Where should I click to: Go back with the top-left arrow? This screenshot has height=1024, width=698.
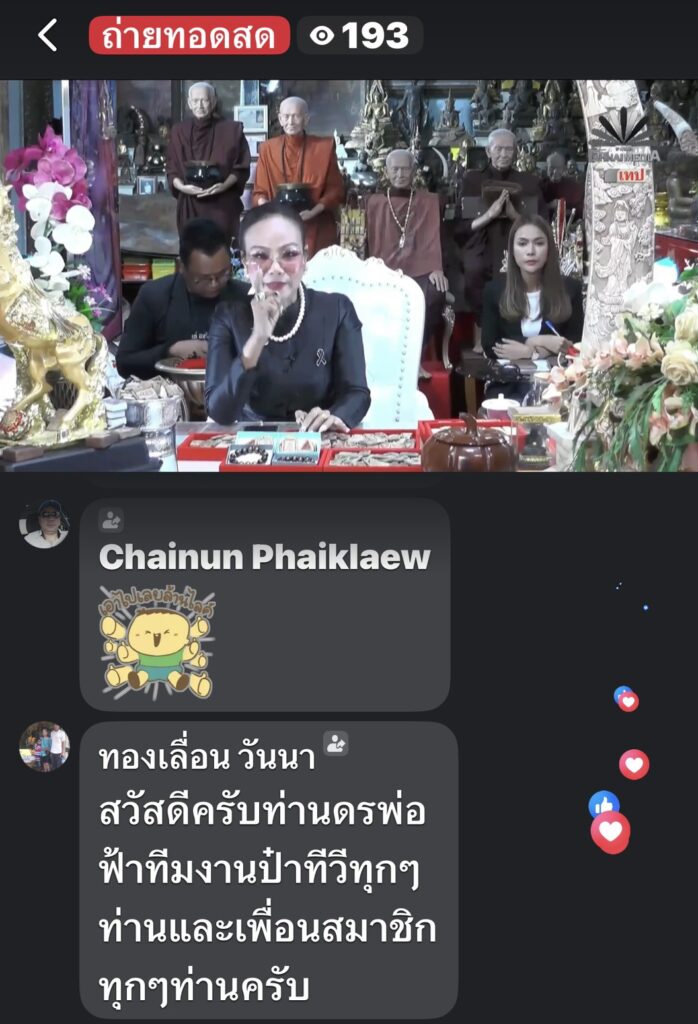pos(48,35)
